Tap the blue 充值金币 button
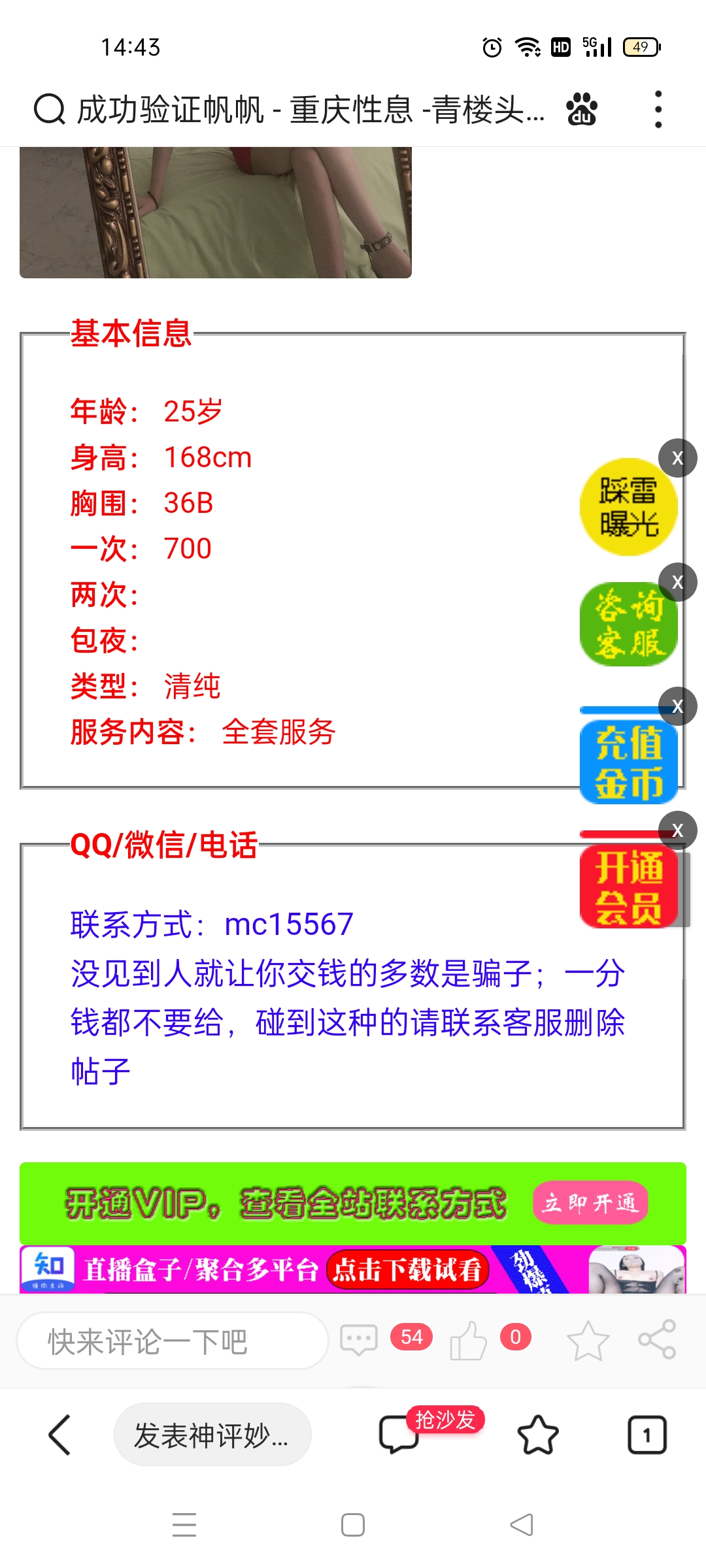Image resolution: width=706 pixels, height=1568 pixels. [628, 762]
